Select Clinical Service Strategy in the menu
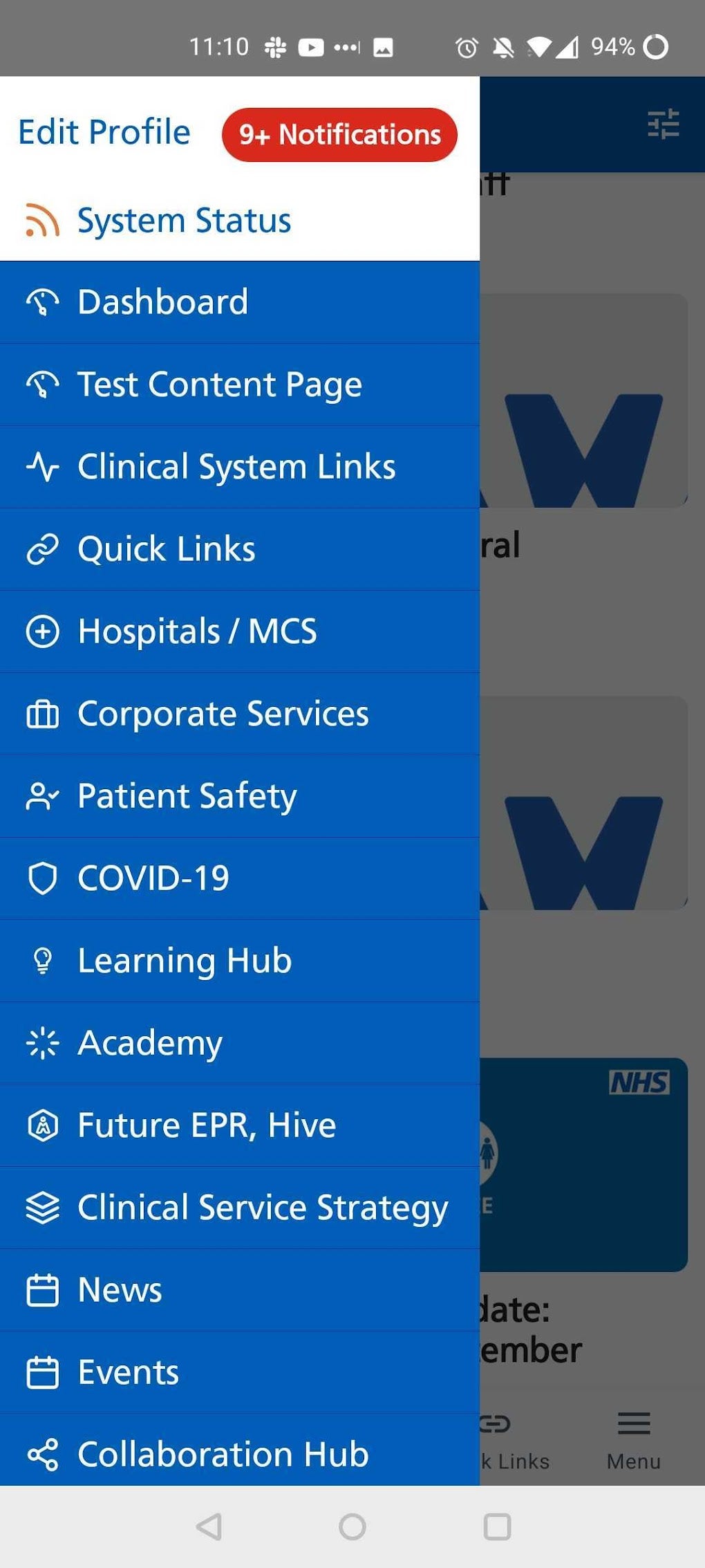Screen dimensions: 705x1568 coord(263,1207)
